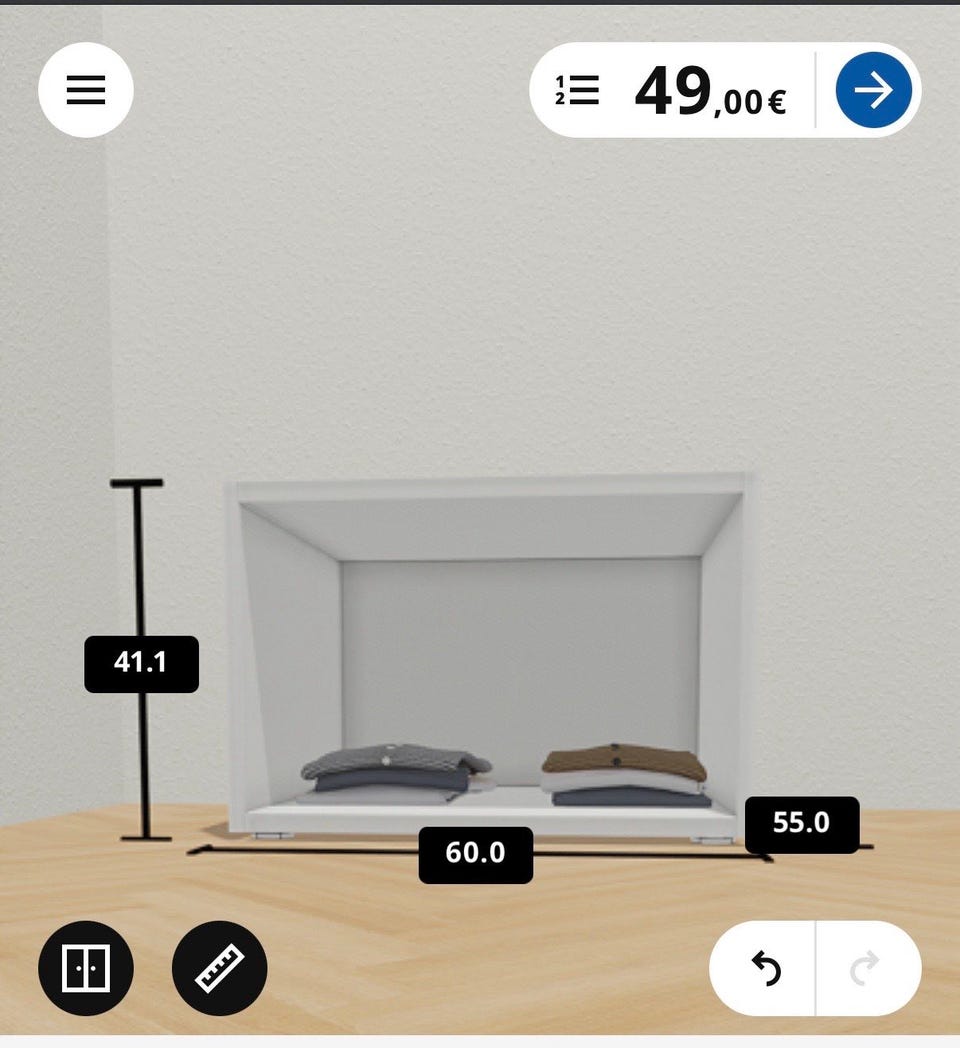Toggle the wardrobe doors view
The height and width of the screenshot is (1048, 960).
point(86,968)
